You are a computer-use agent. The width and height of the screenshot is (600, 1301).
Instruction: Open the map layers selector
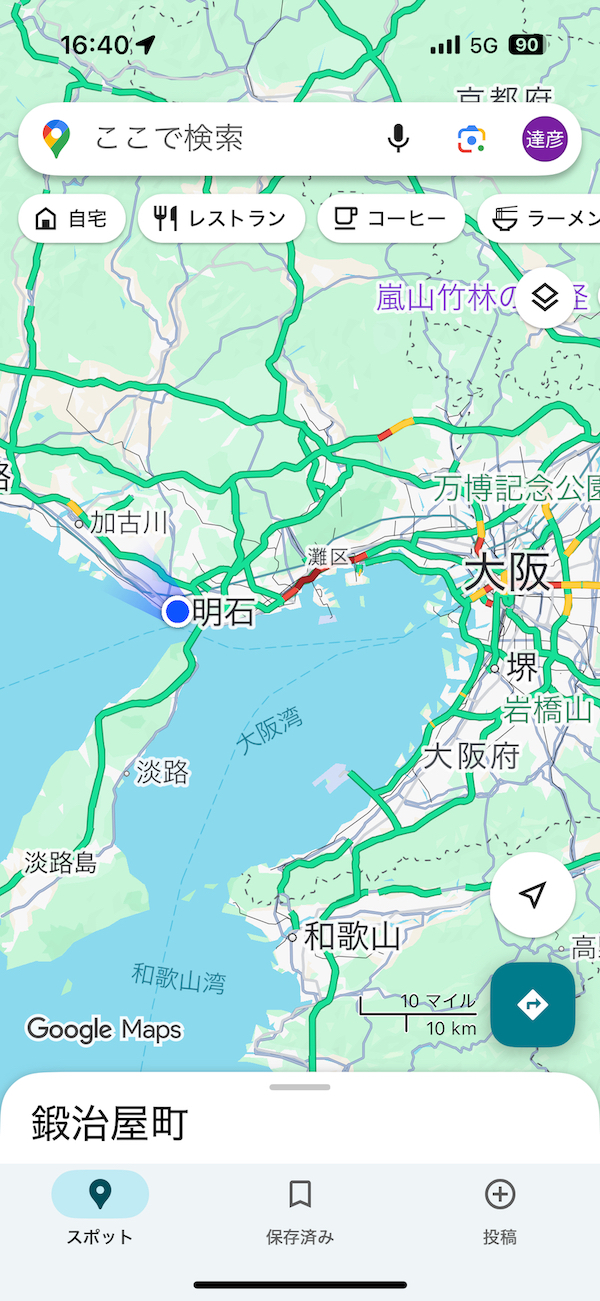click(x=544, y=298)
